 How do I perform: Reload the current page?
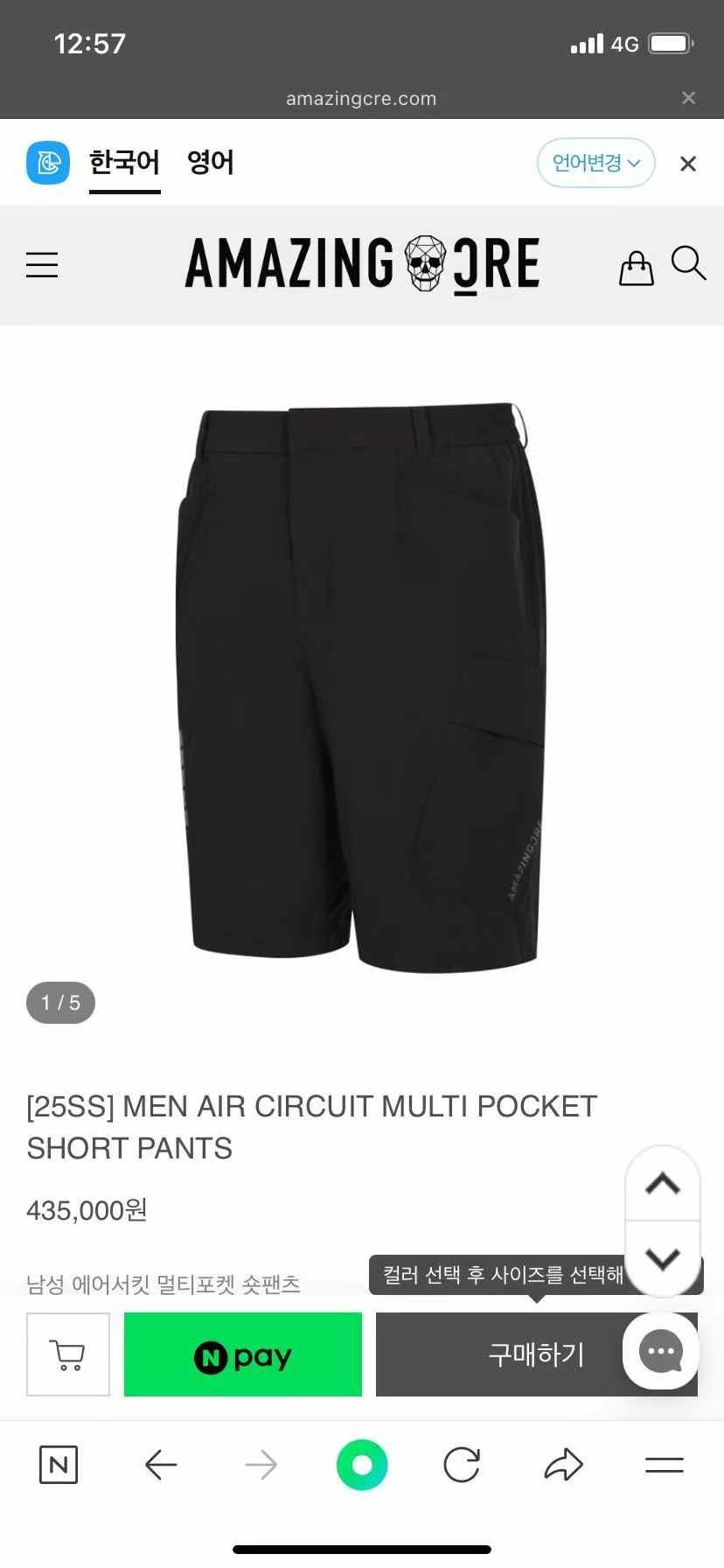click(x=462, y=1465)
